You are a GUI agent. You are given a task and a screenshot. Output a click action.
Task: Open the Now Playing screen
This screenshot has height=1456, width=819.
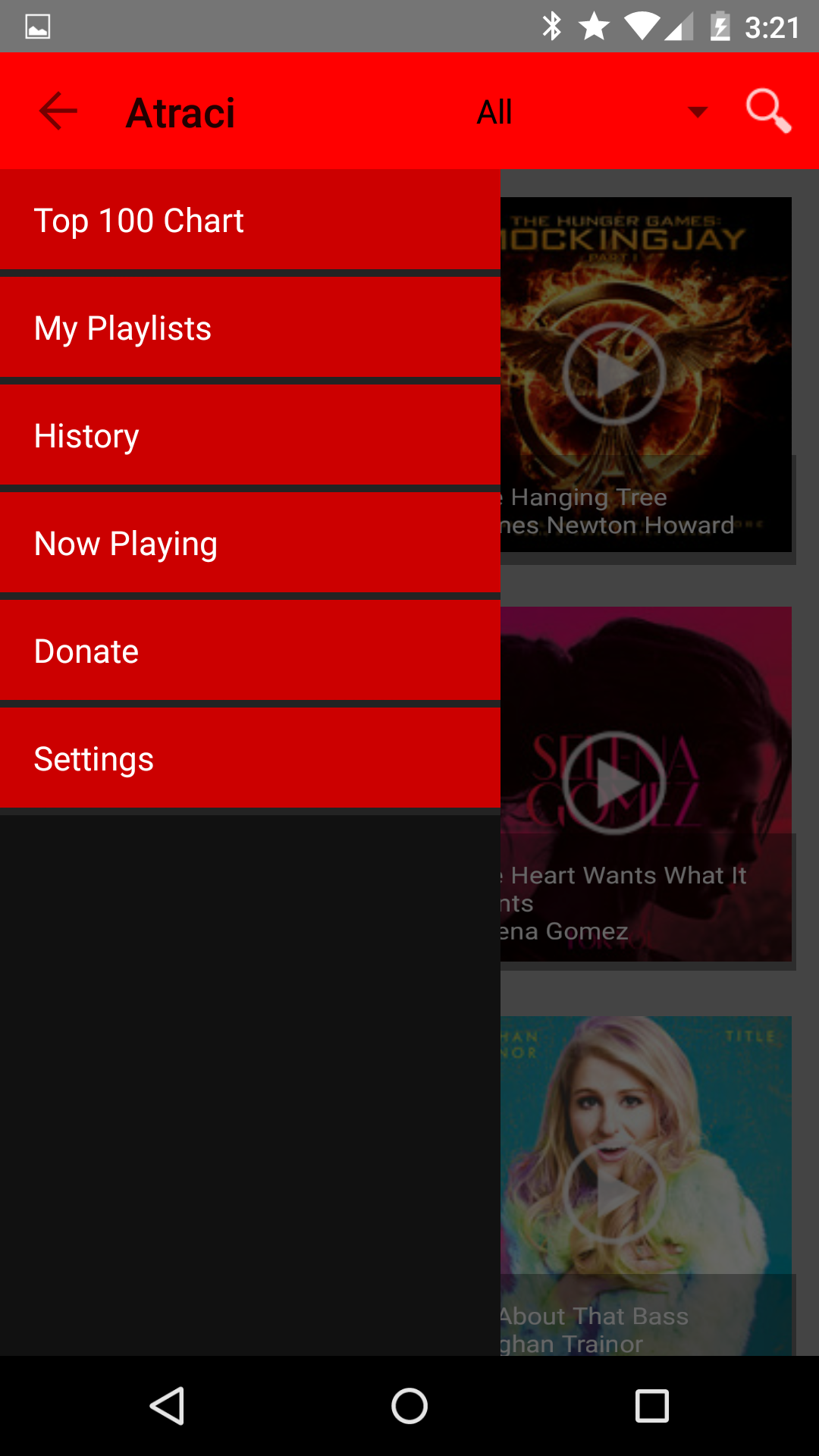pyautogui.click(x=250, y=544)
